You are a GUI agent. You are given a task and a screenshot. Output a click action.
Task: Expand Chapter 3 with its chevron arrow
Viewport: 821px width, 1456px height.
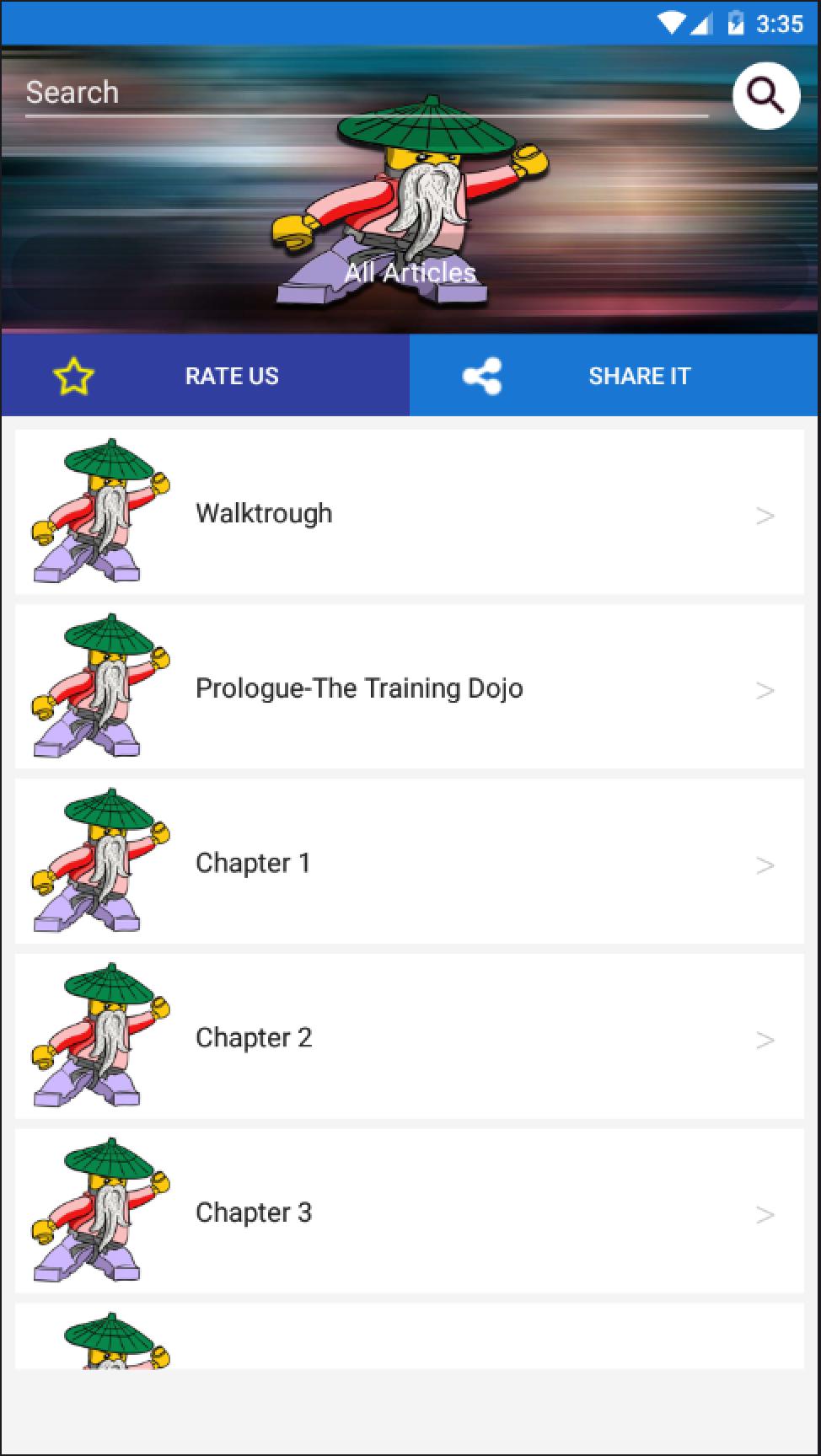[x=765, y=1214]
